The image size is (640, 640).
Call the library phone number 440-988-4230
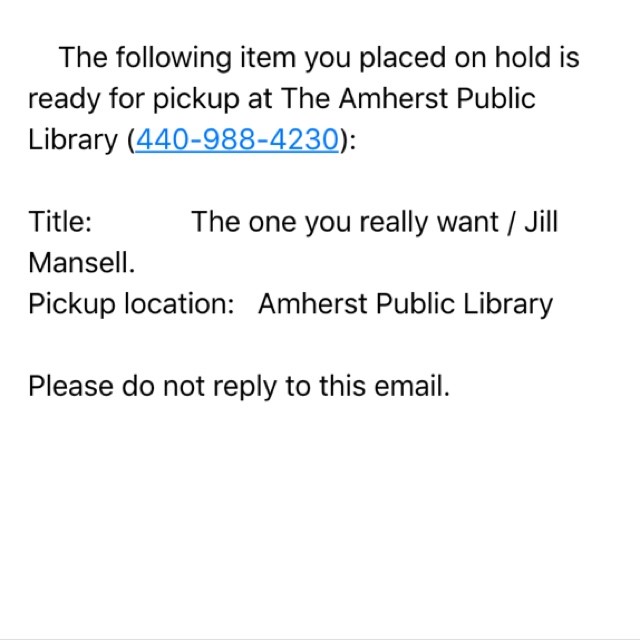237,139
